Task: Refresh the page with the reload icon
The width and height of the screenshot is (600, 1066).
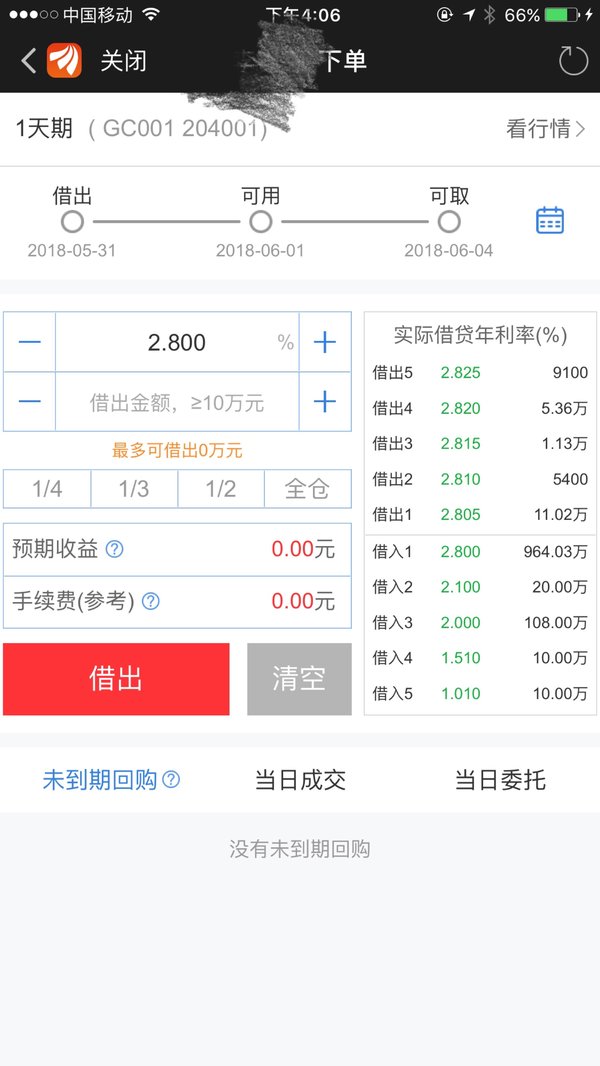Action: click(x=573, y=61)
